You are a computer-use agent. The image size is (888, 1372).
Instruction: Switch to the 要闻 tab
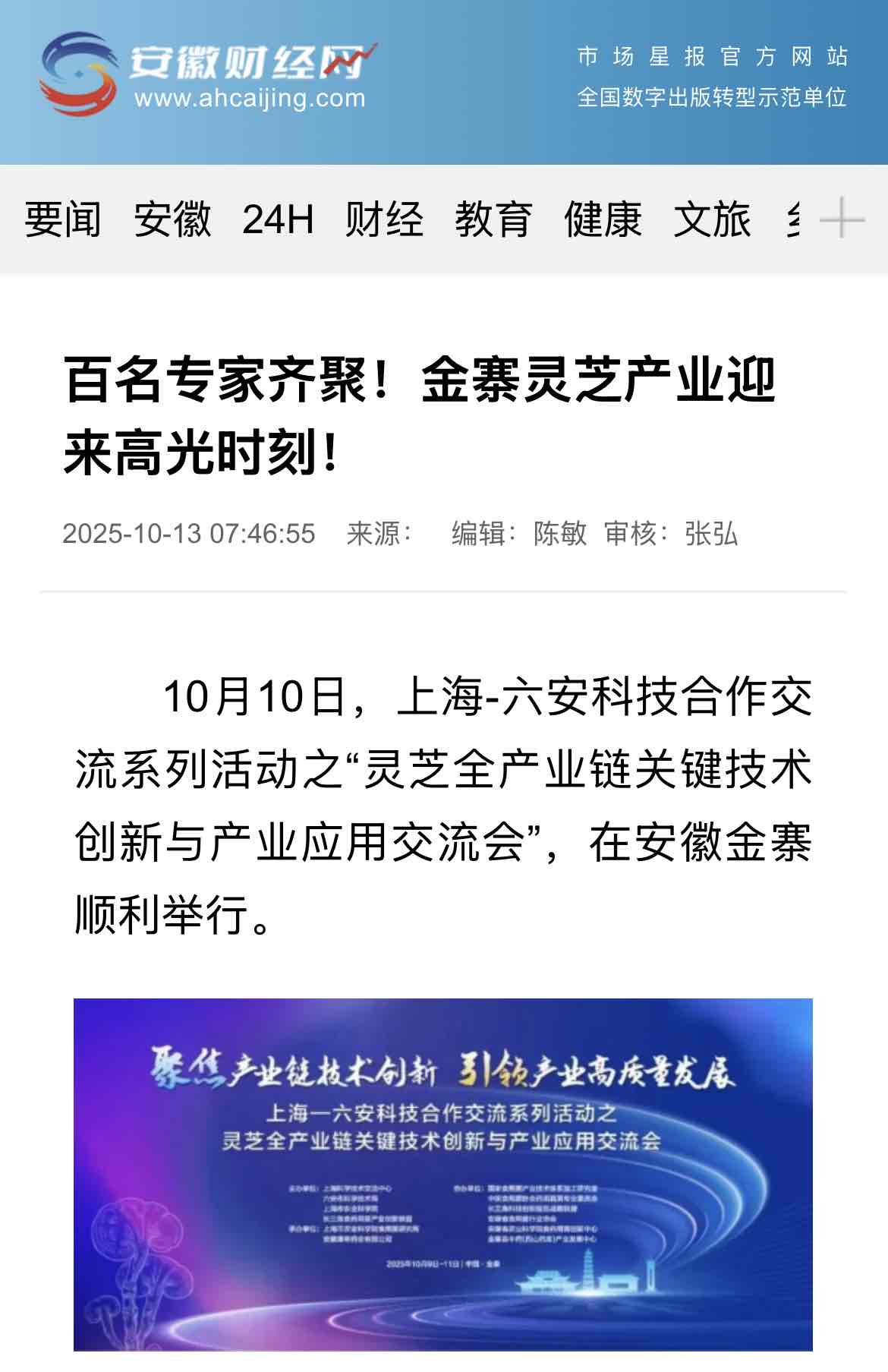point(62,219)
